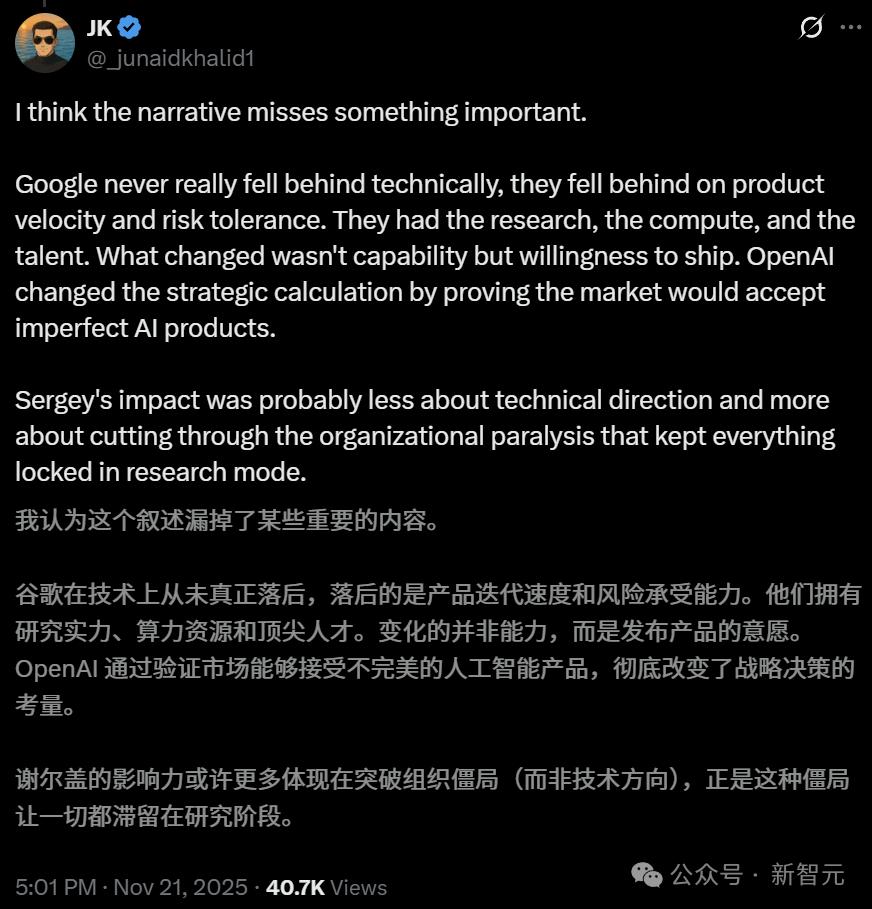Open the post's overflow menu

pos(850,28)
